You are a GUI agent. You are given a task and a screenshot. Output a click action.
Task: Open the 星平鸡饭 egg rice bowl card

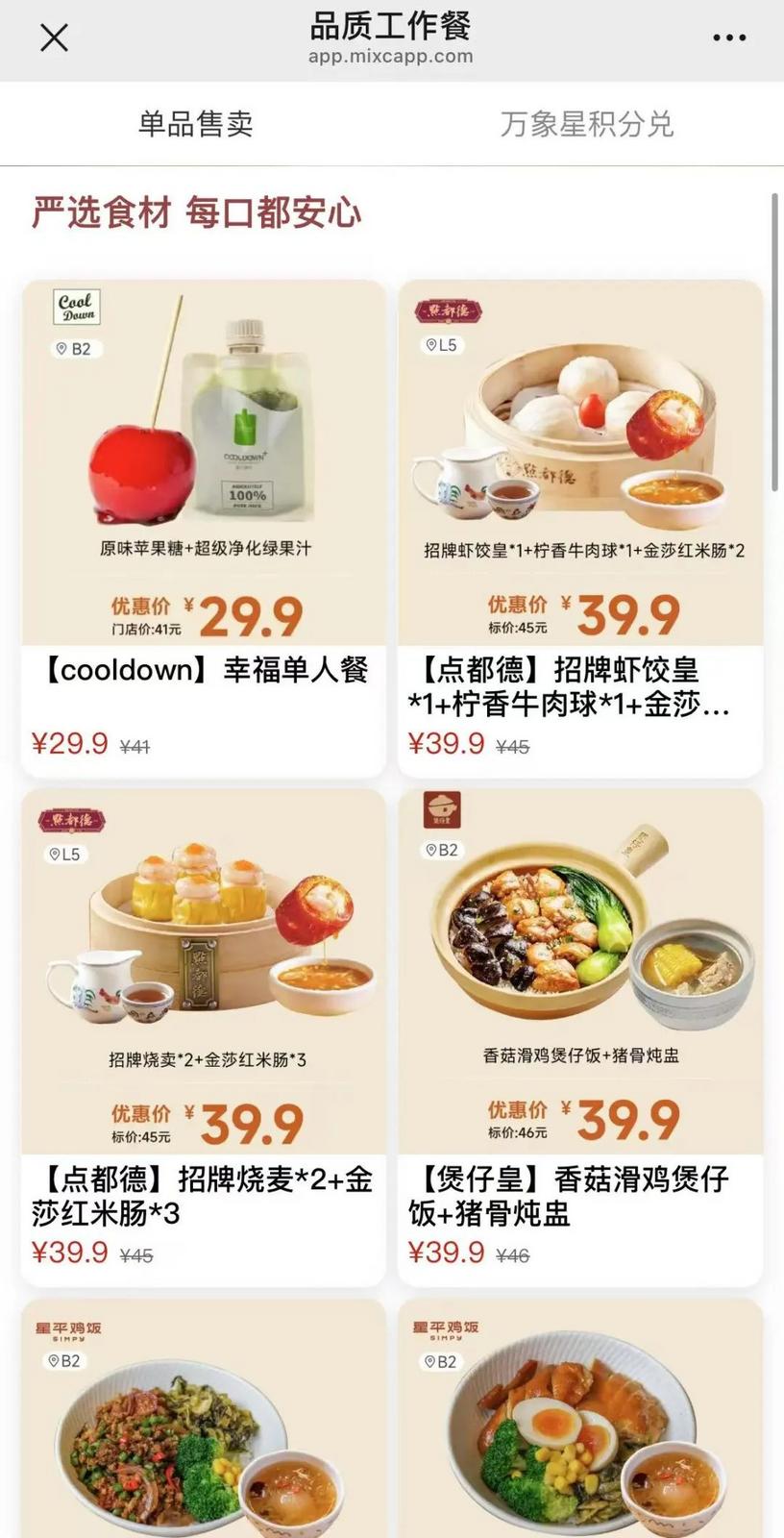click(580, 1423)
